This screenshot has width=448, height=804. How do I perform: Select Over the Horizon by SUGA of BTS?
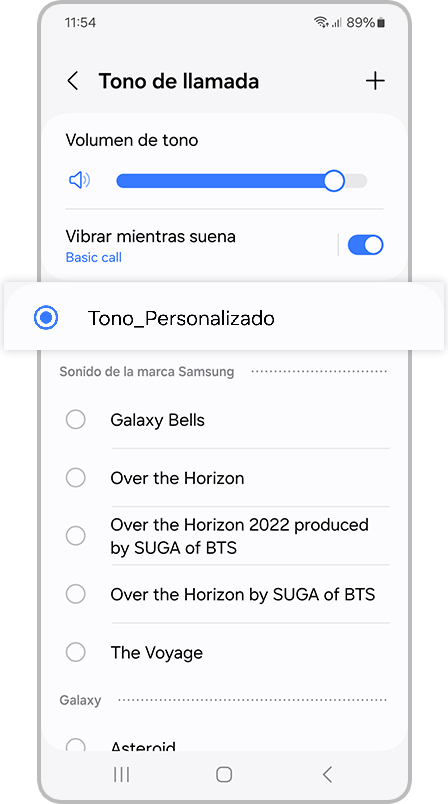224,595
